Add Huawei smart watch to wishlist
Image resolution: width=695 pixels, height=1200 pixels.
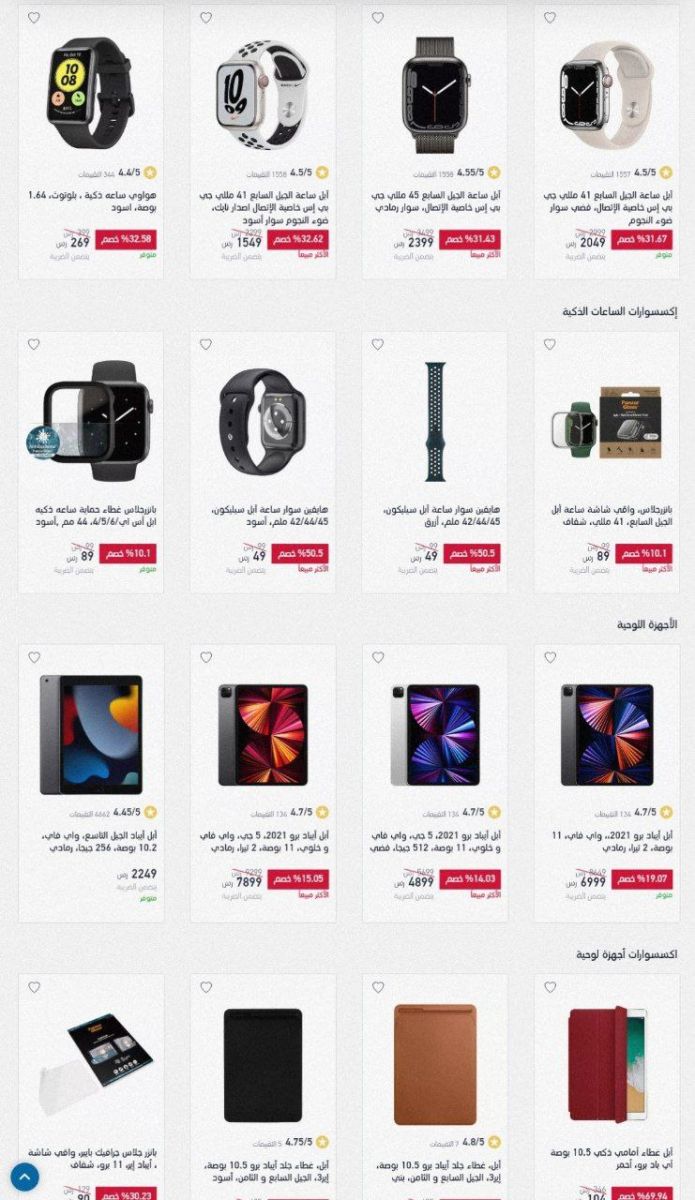[x=34, y=18]
